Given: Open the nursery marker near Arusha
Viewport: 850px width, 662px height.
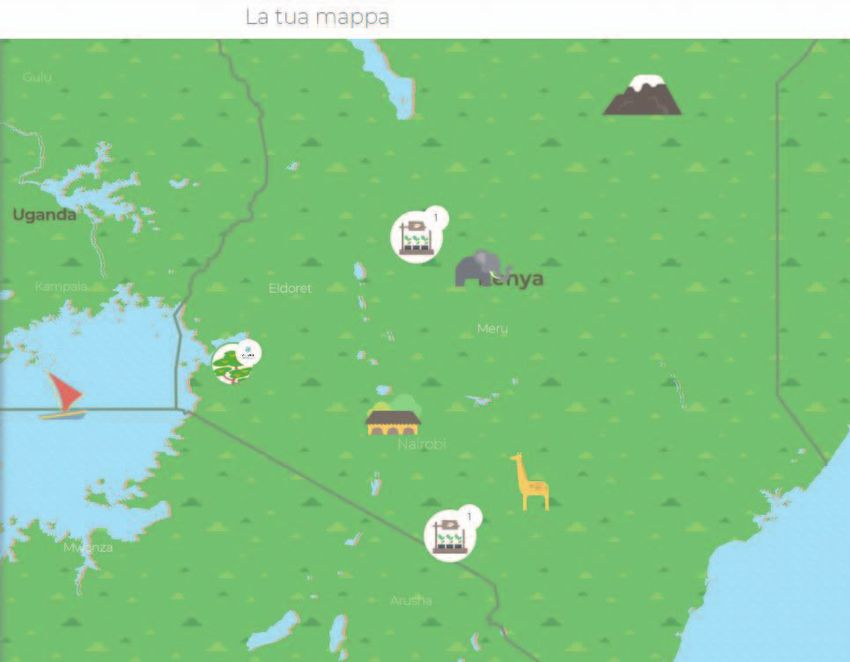Looking at the screenshot, I should click(449, 535).
